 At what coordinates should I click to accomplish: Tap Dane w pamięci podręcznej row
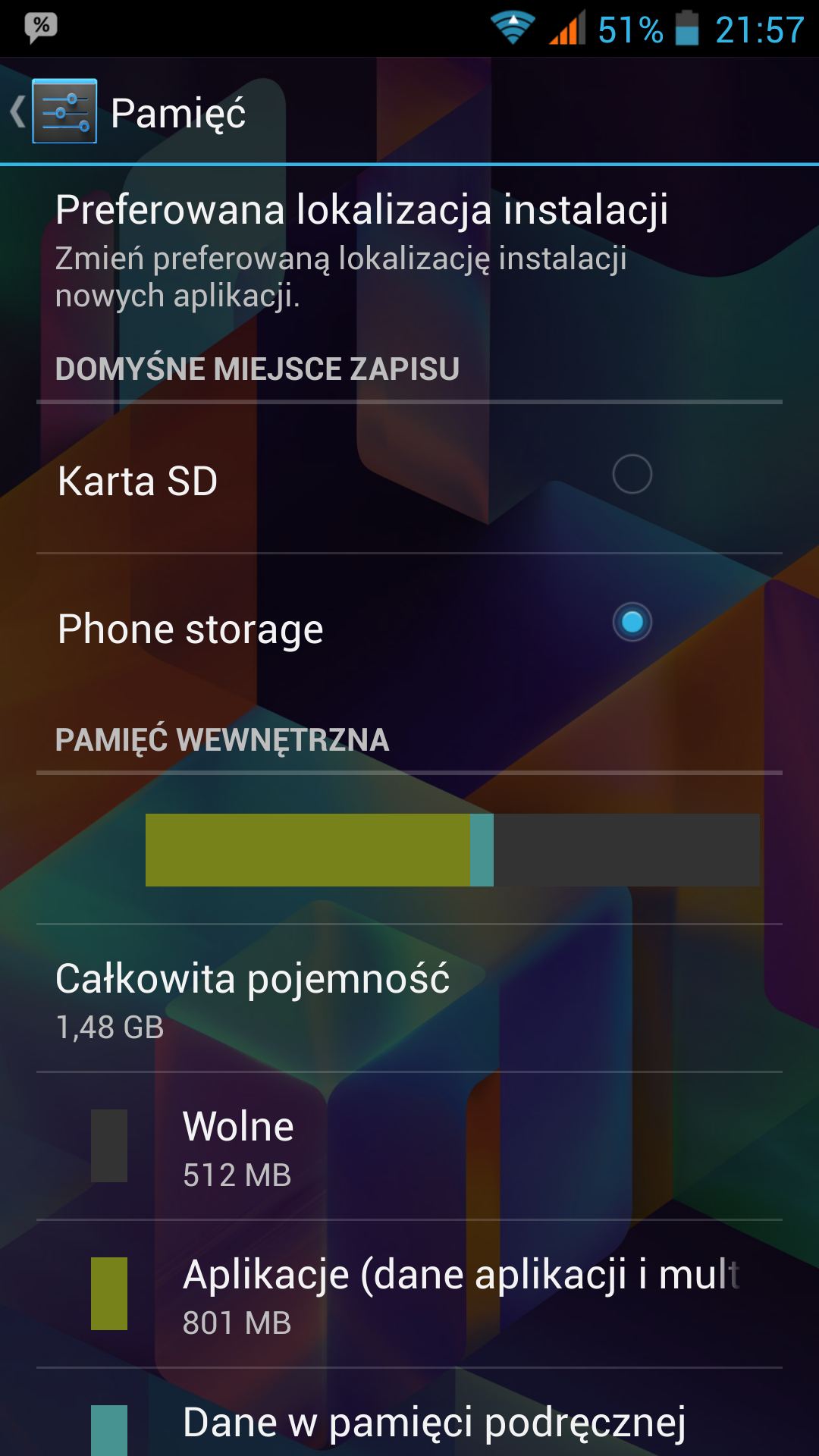pos(409,1422)
